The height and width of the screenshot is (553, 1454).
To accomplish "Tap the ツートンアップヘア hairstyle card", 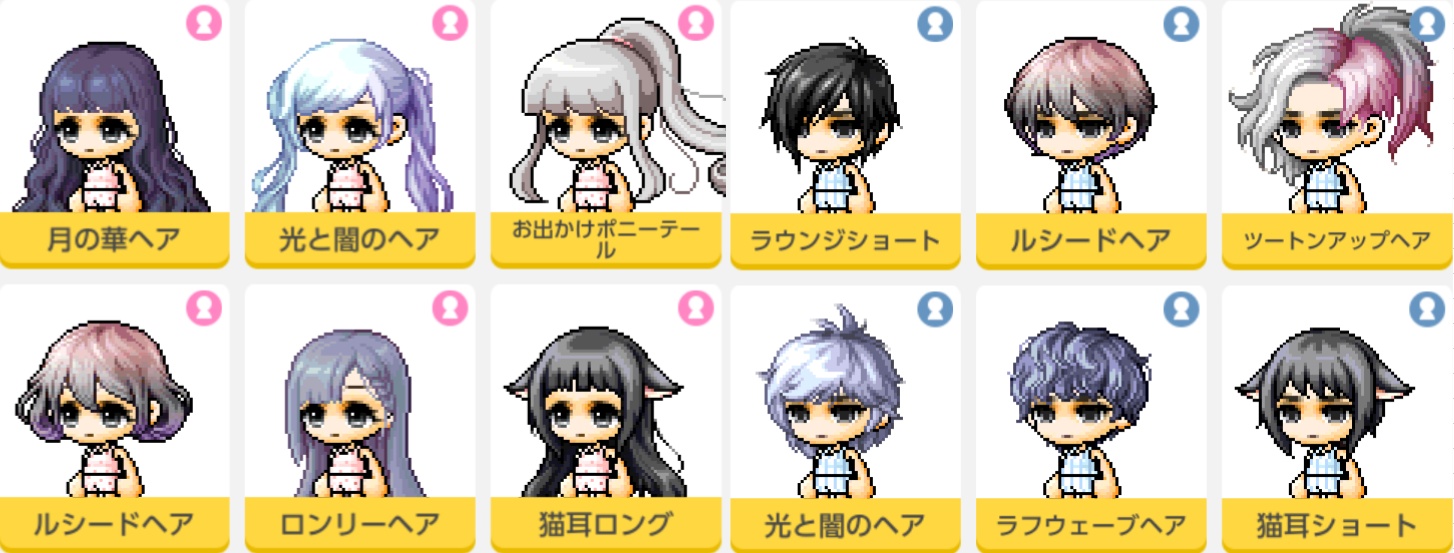I will tap(1337, 134).
